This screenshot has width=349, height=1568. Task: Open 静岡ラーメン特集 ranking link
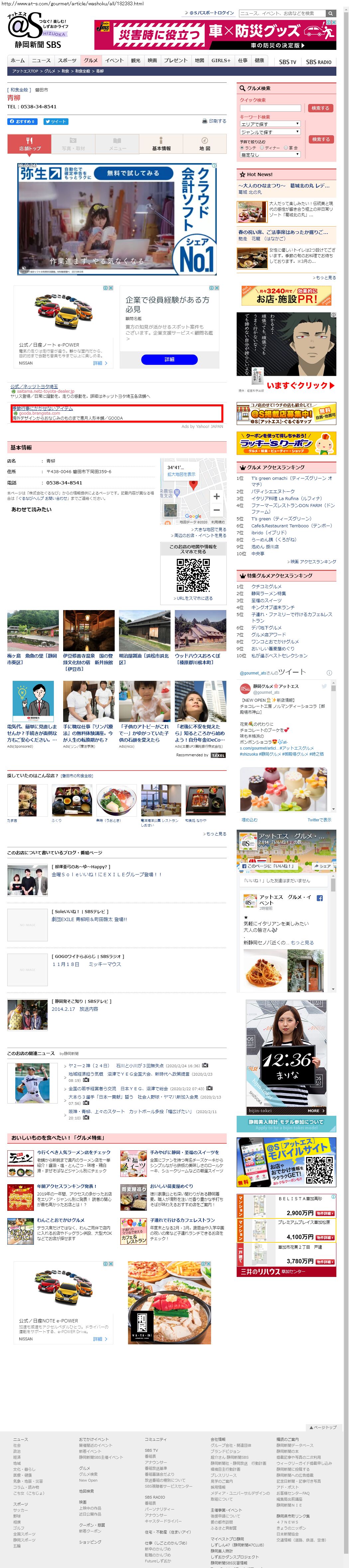pyautogui.click(x=269, y=593)
